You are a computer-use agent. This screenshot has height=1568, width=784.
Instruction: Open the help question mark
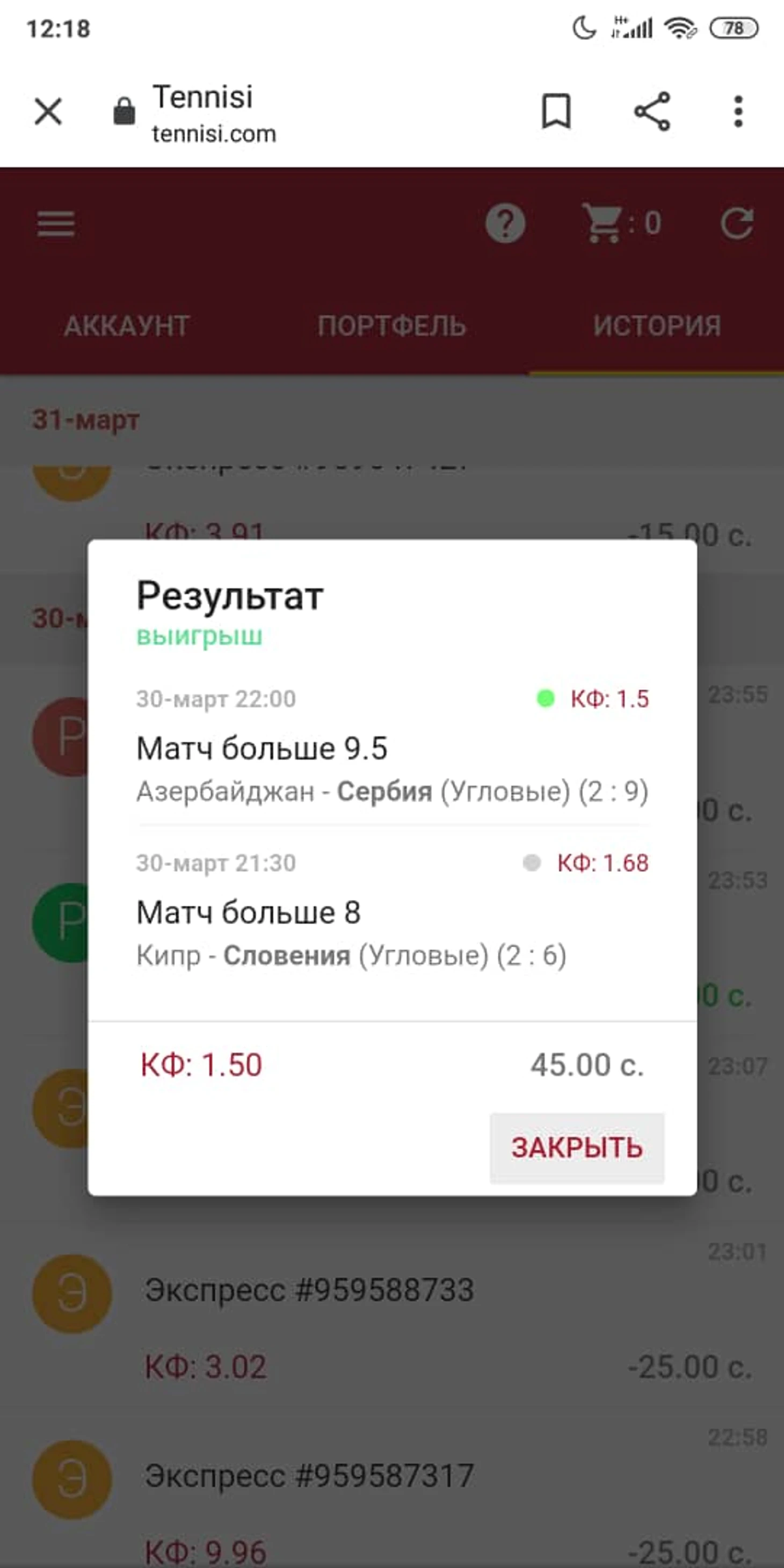point(505,224)
